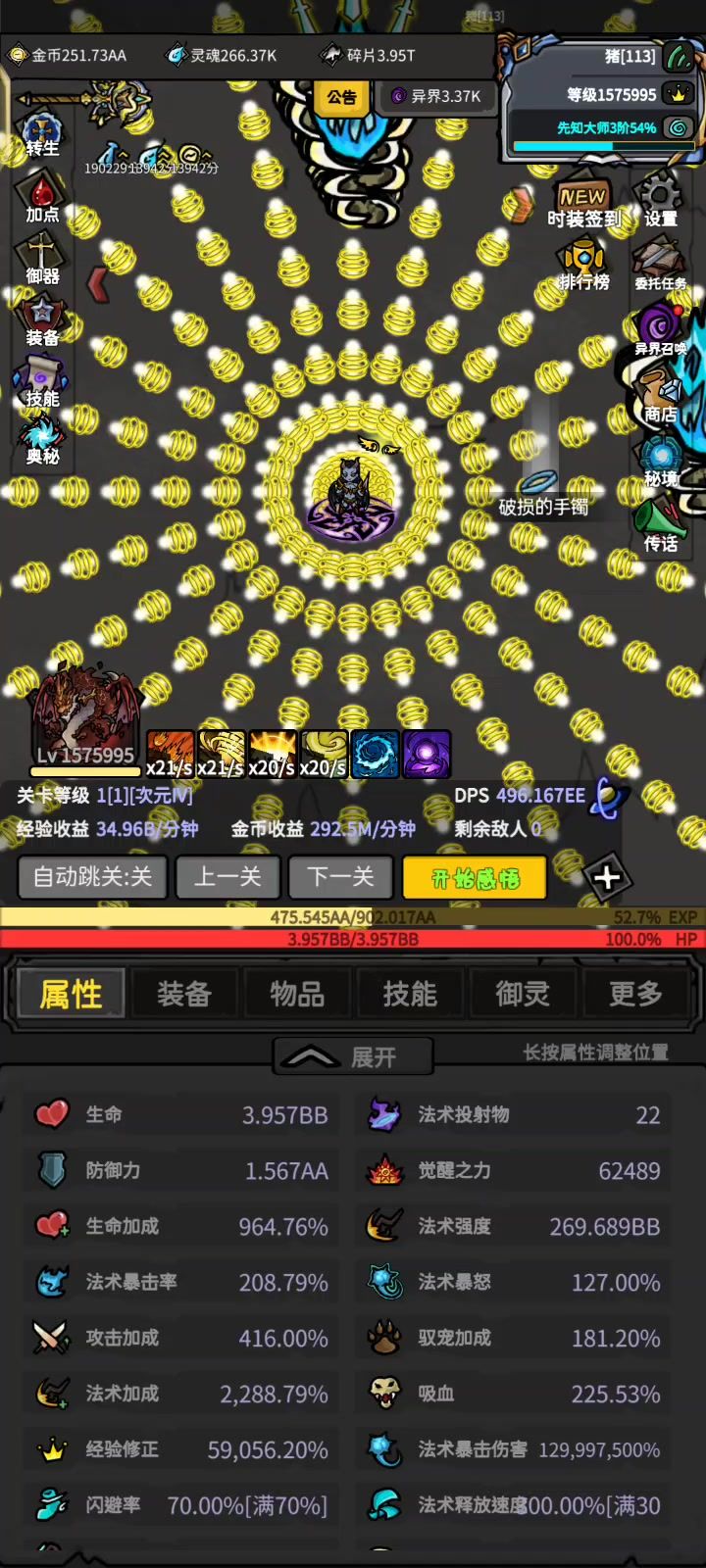Tap the yellow 开始感悟 button

(x=475, y=878)
